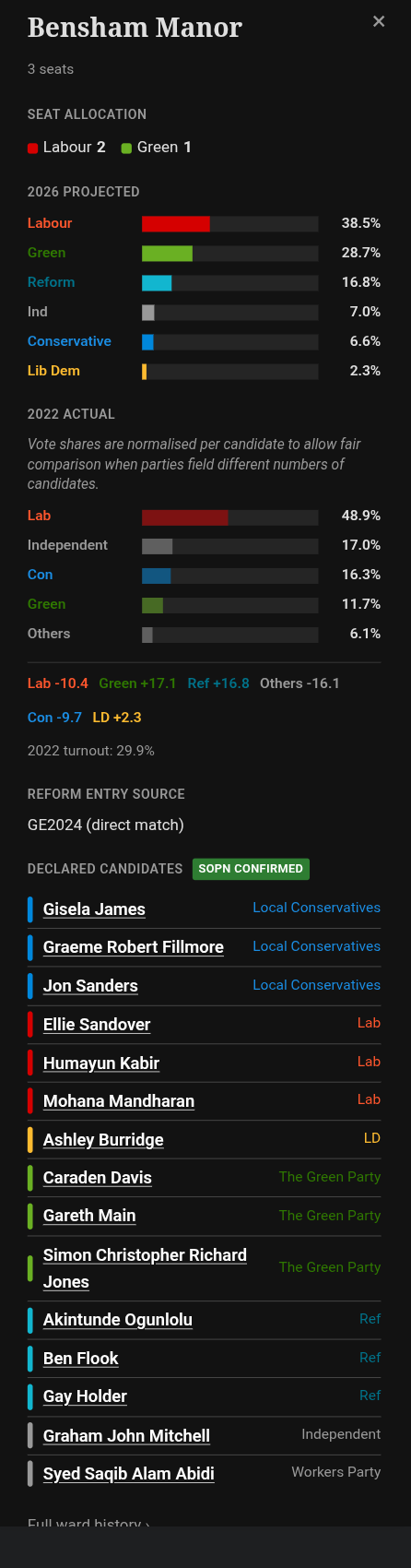411x1568 pixels.
Task: Open candidate Akintunde Ogunlolu
Action: (x=118, y=1320)
